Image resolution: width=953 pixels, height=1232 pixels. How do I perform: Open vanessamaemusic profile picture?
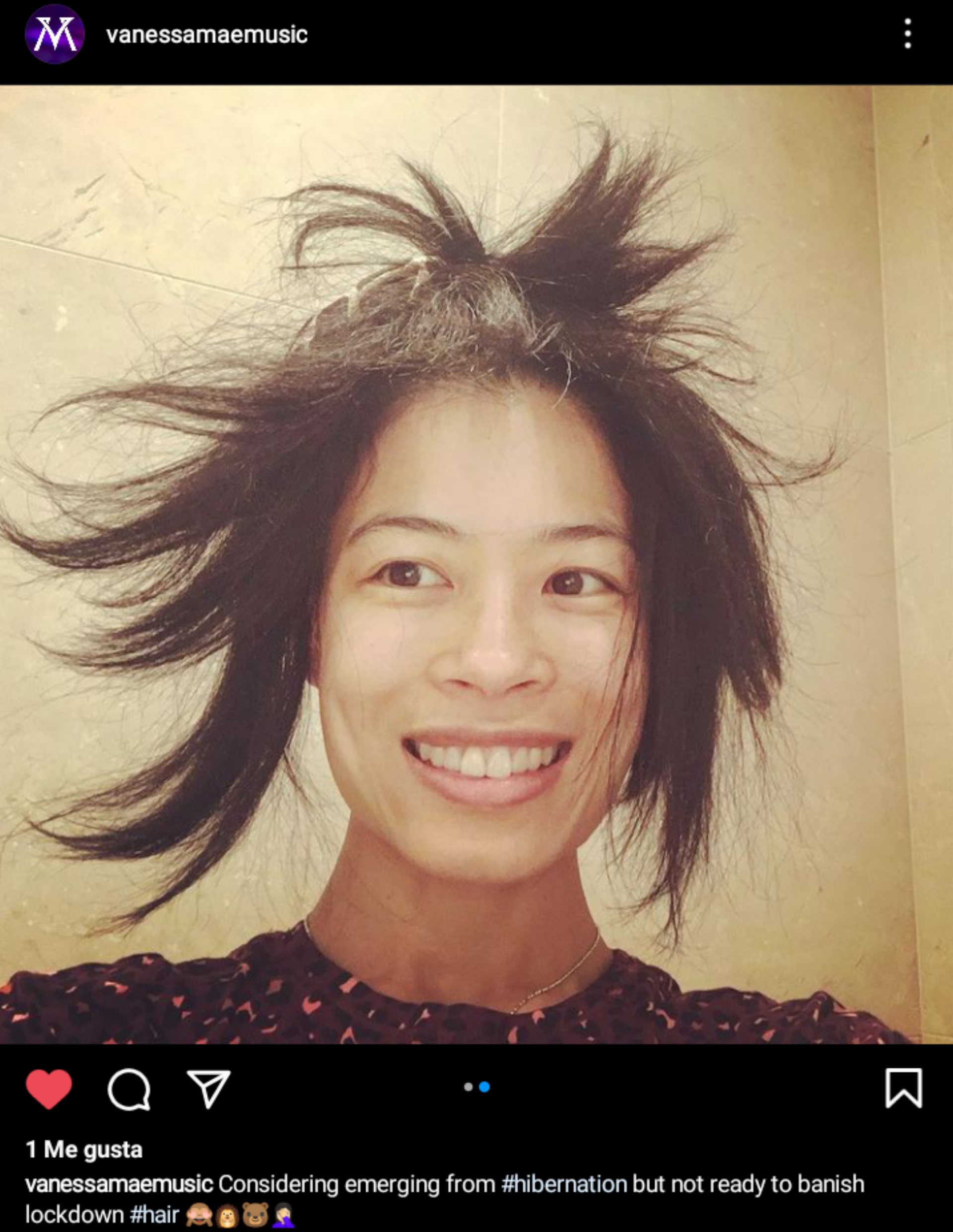click(55, 34)
